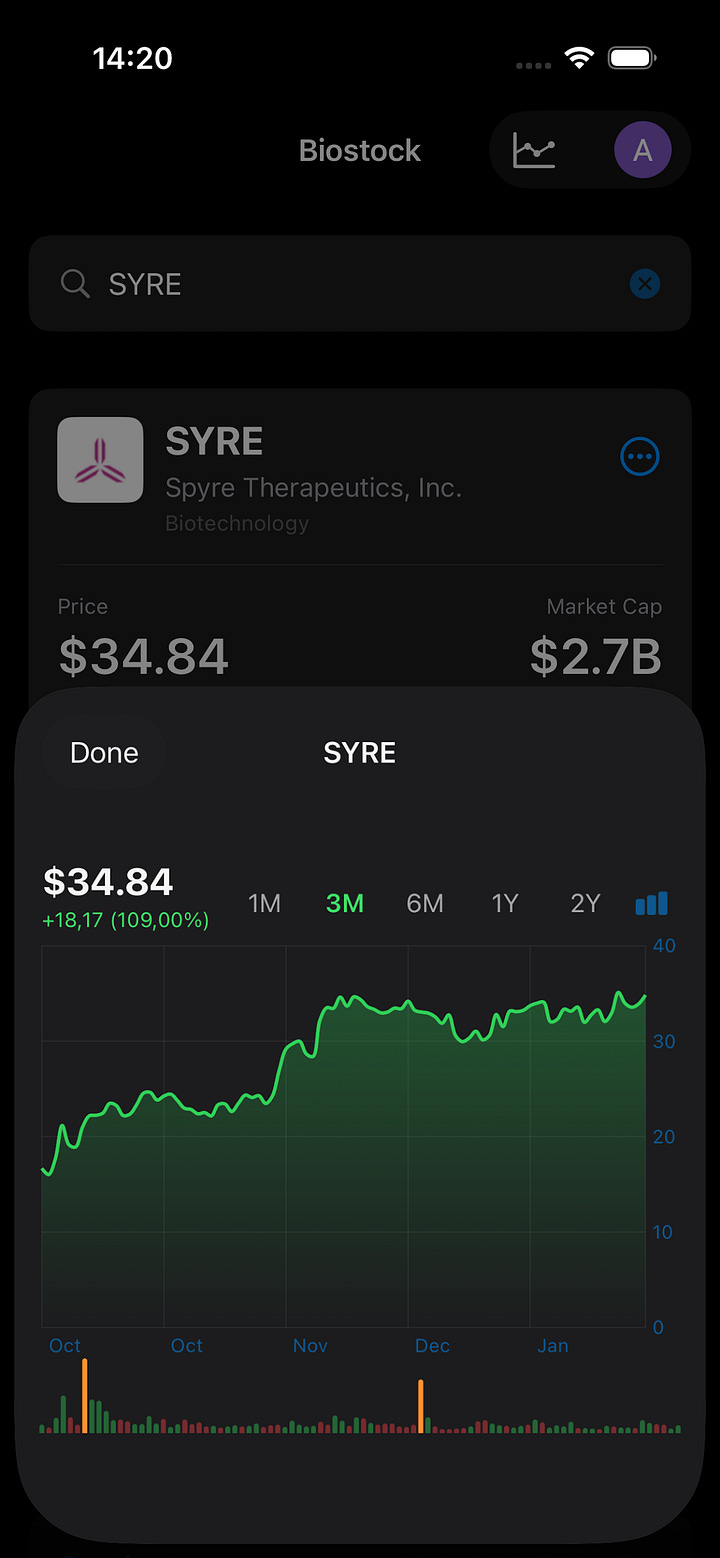Toggle the bar chart style icon
This screenshot has height=1558, width=720.
point(652,904)
